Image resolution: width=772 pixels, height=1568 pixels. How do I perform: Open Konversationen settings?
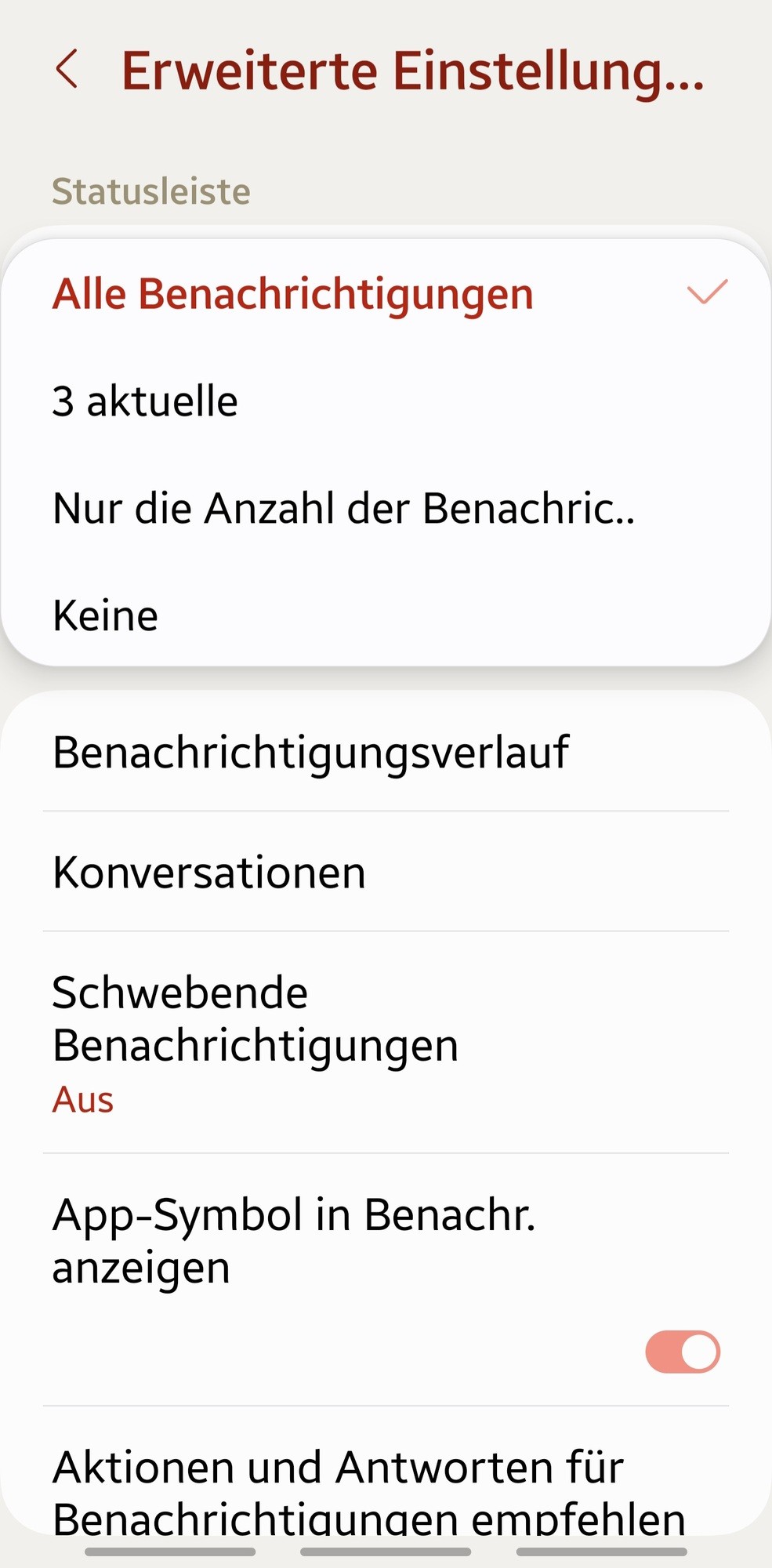tap(209, 873)
